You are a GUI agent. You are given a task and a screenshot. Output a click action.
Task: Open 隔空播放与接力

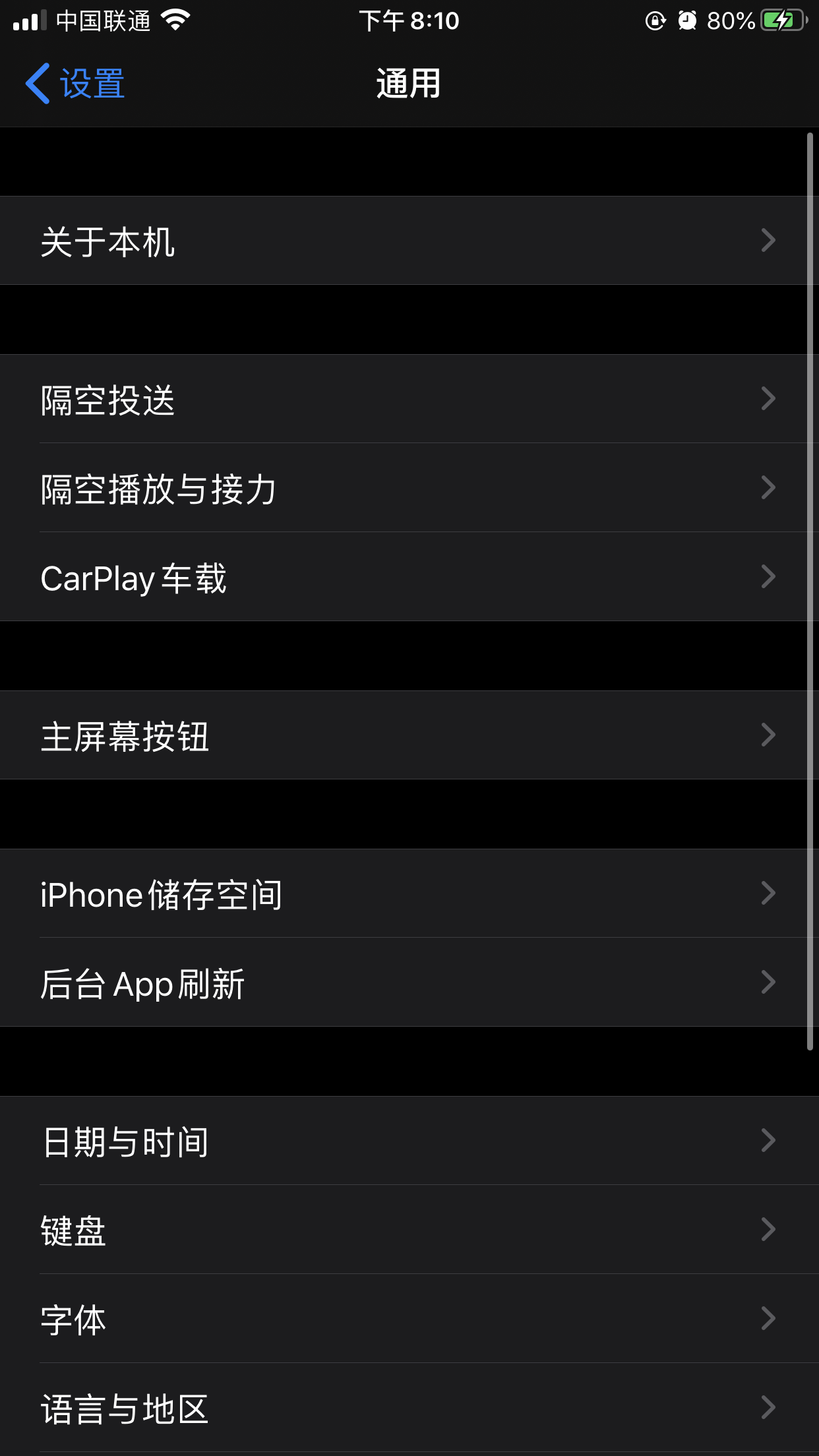pyautogui.click(x=409, y=488)
